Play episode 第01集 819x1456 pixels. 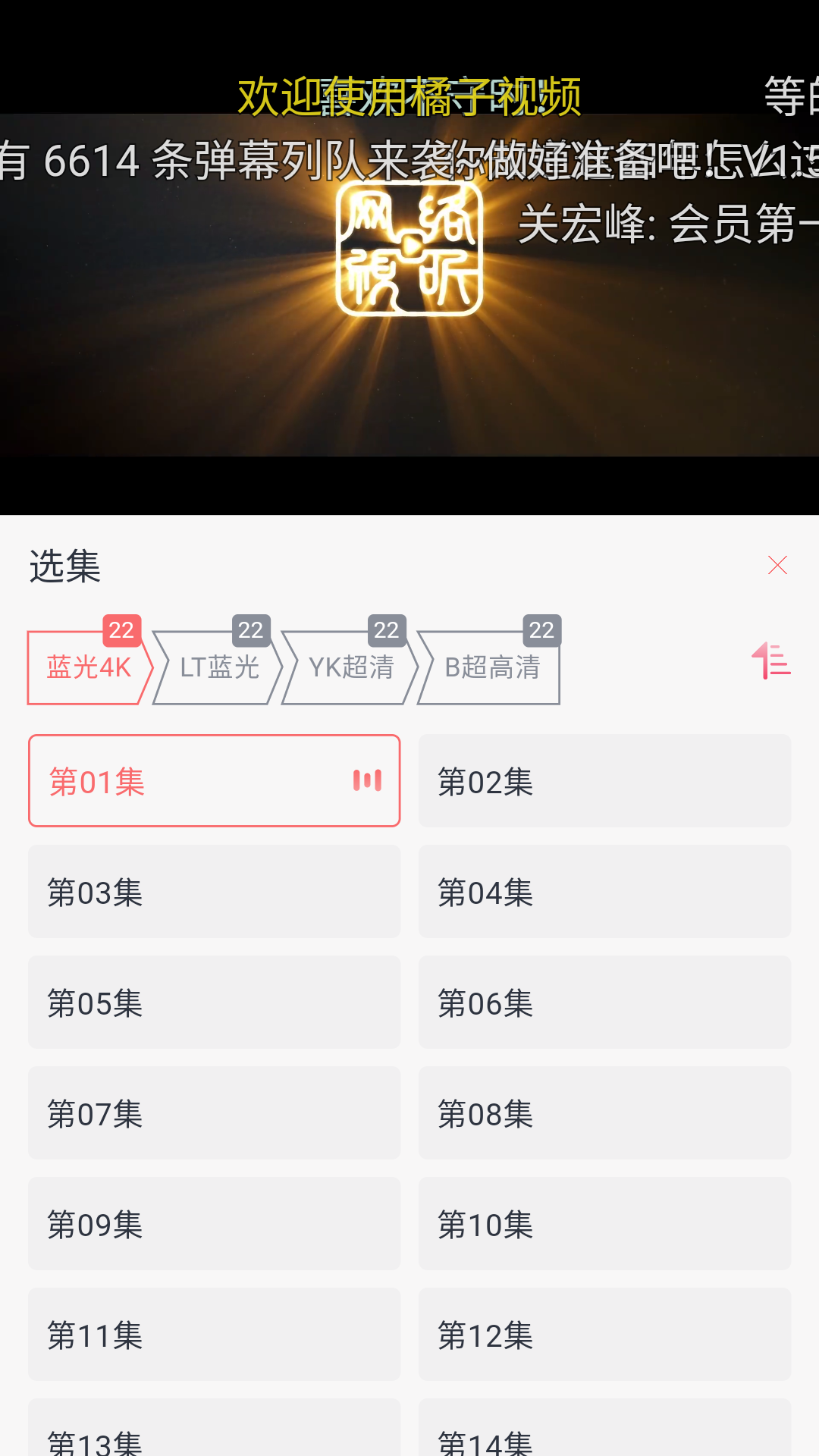pos(214,780)
